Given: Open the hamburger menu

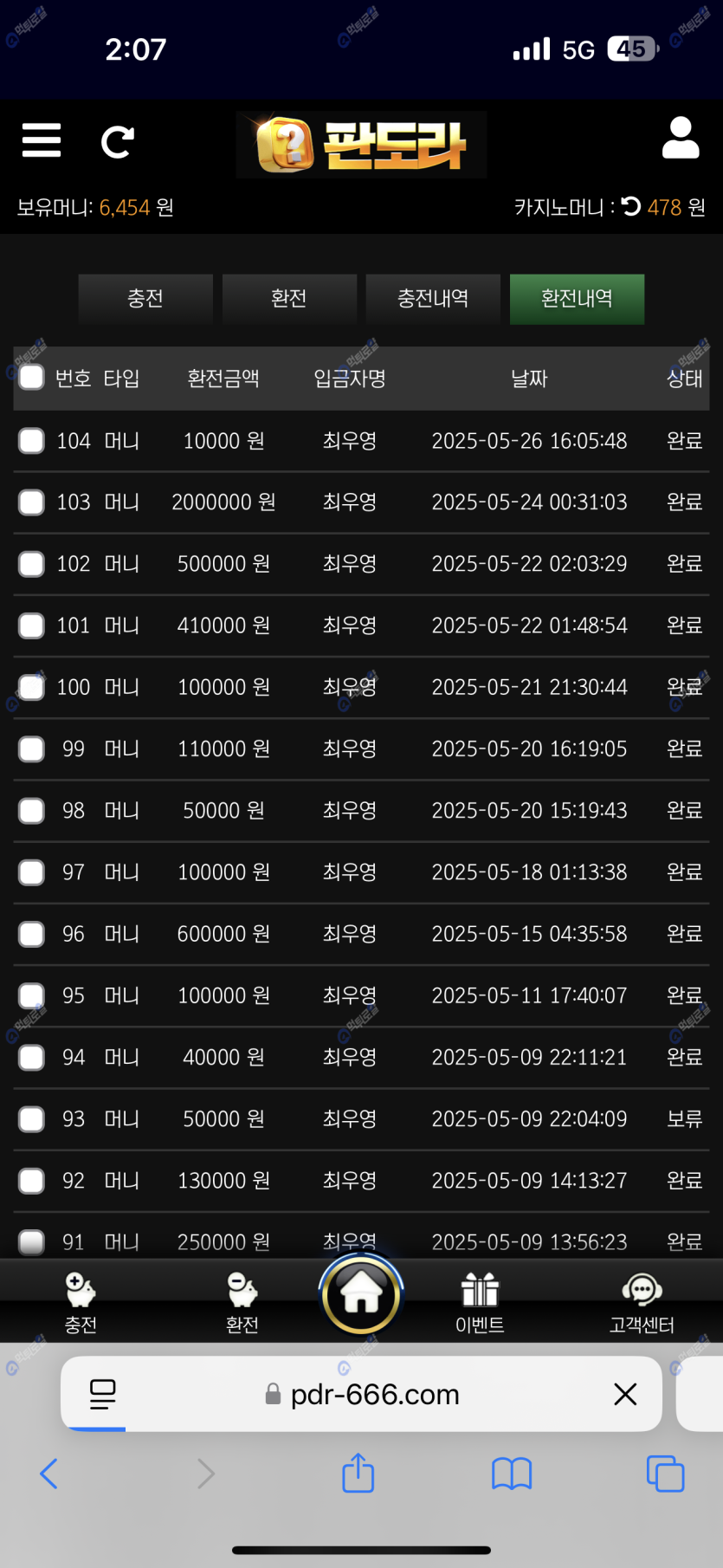Looking at the screenshot, I should pos(42,140).
